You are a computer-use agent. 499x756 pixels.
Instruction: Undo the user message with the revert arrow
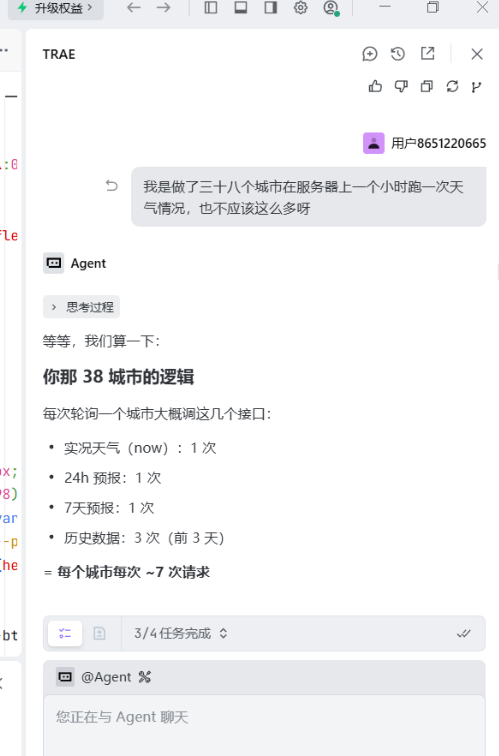click(112, 186)
